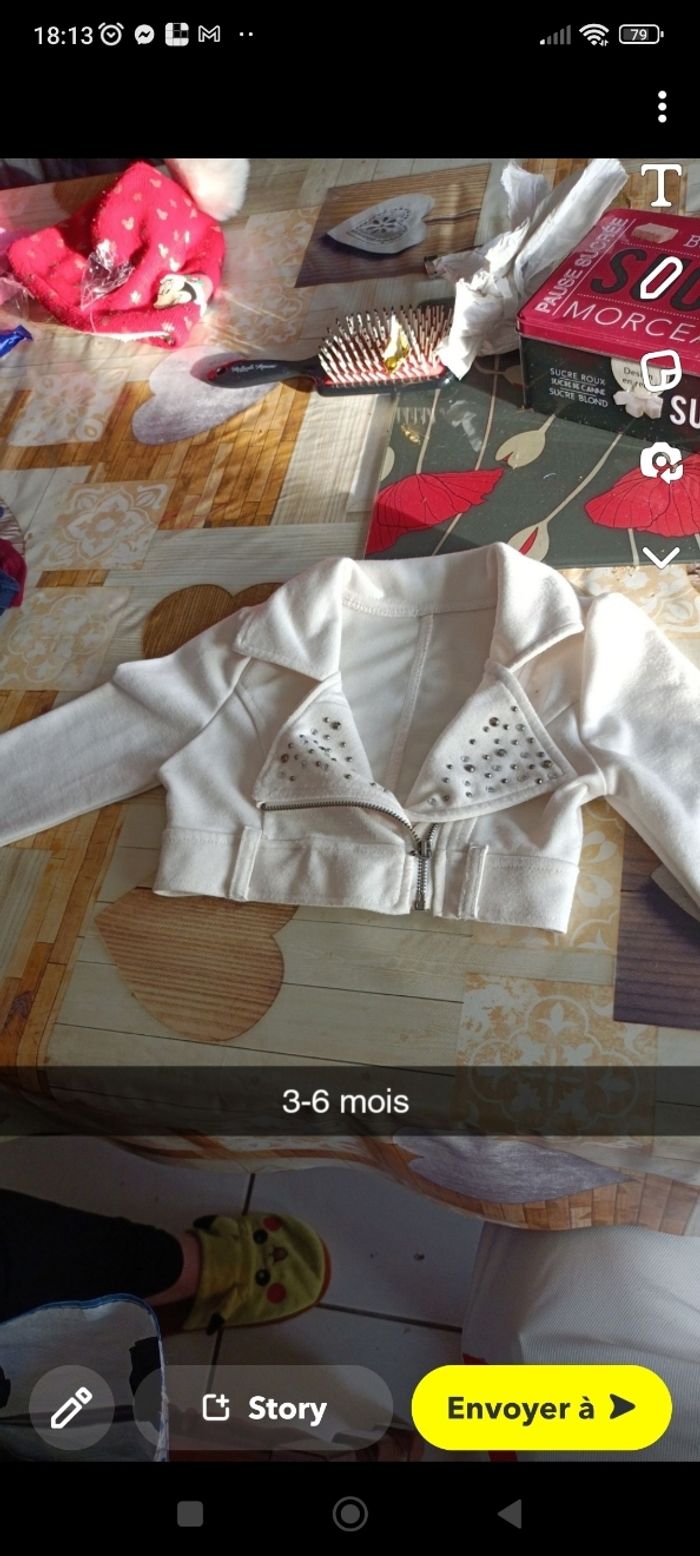Screen dimensions: 700x1556
Task: Tap the Story button
Action: [x=264, y=1408]
